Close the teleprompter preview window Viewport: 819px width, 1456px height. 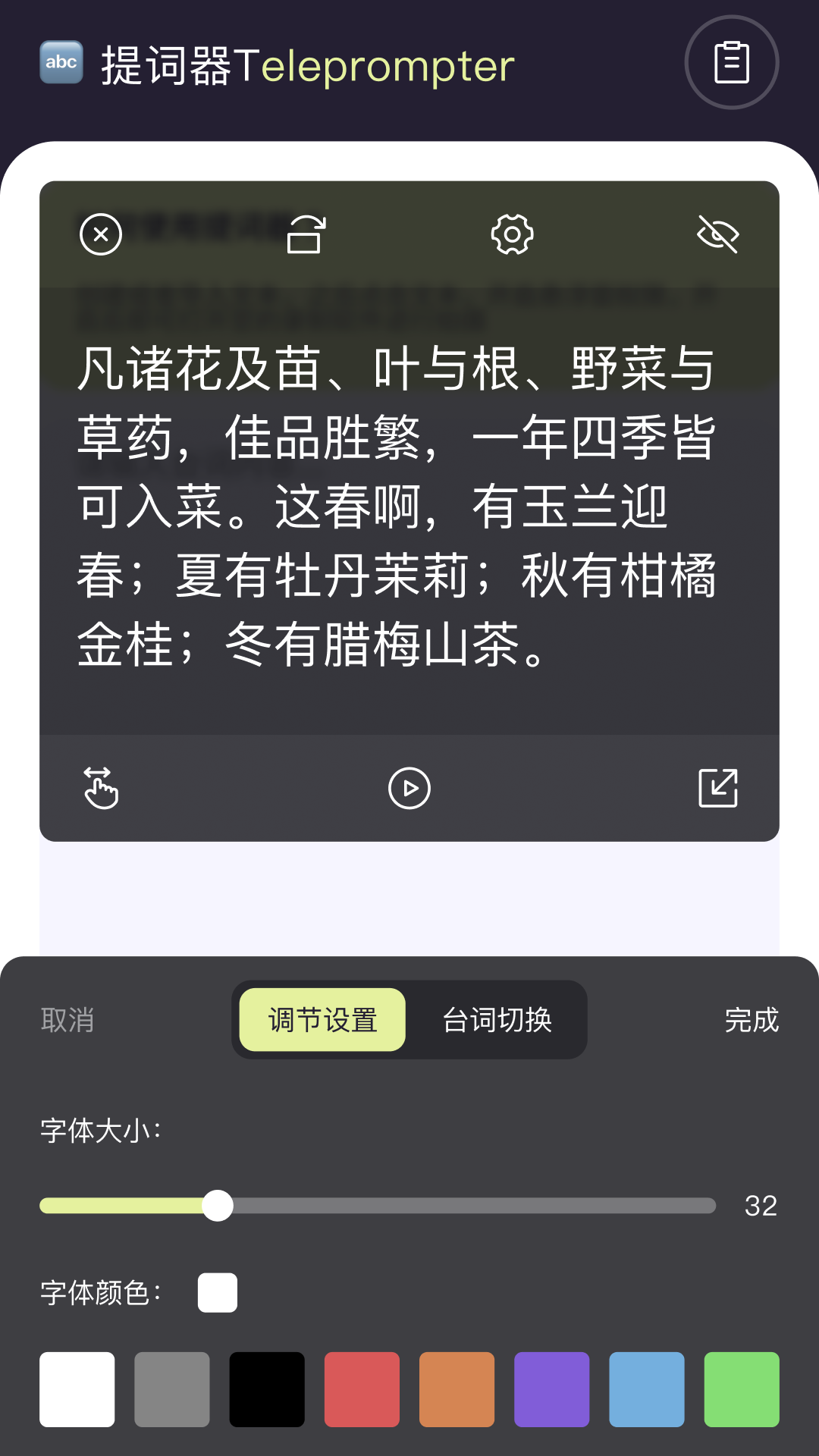101,234
